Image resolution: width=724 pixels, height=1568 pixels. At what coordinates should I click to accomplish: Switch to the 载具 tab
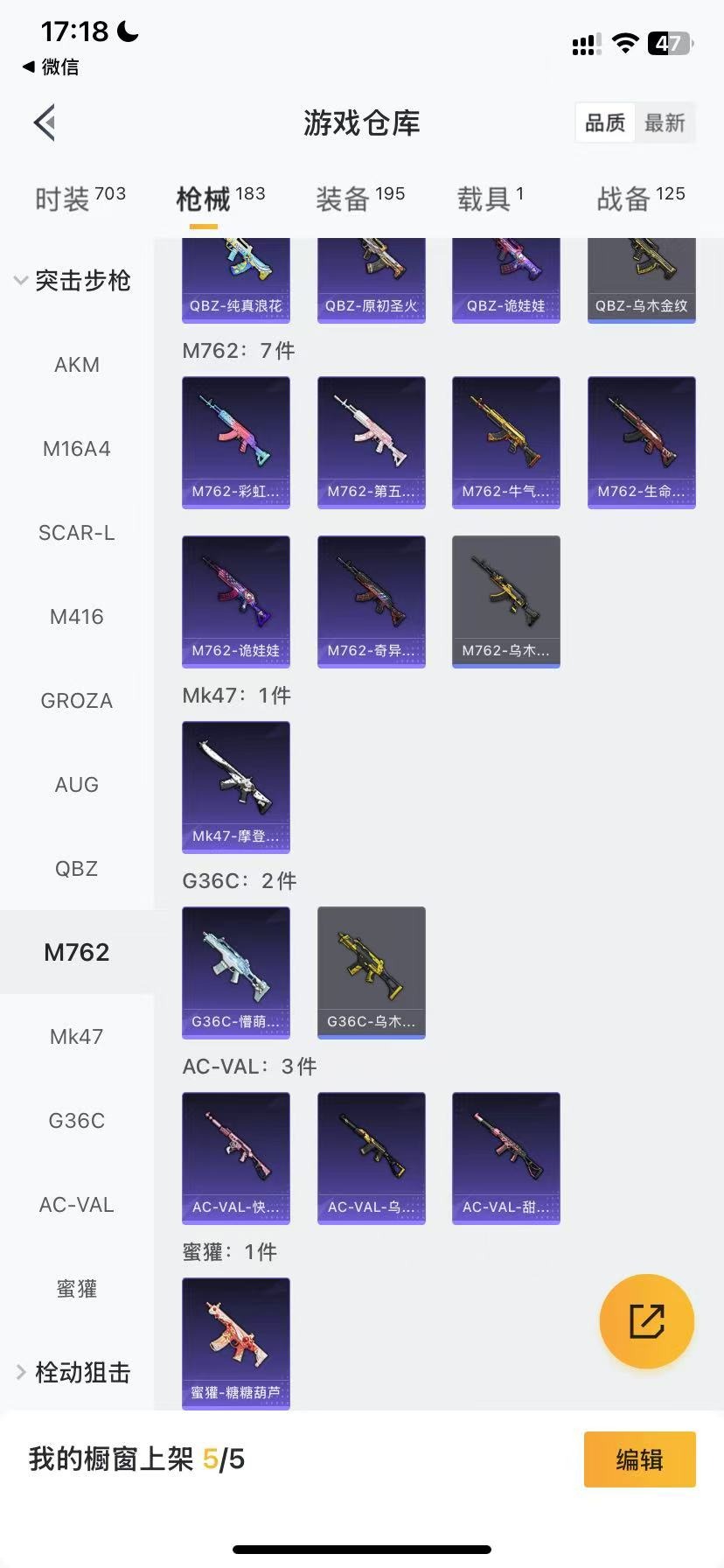click(x=490, y=199)
